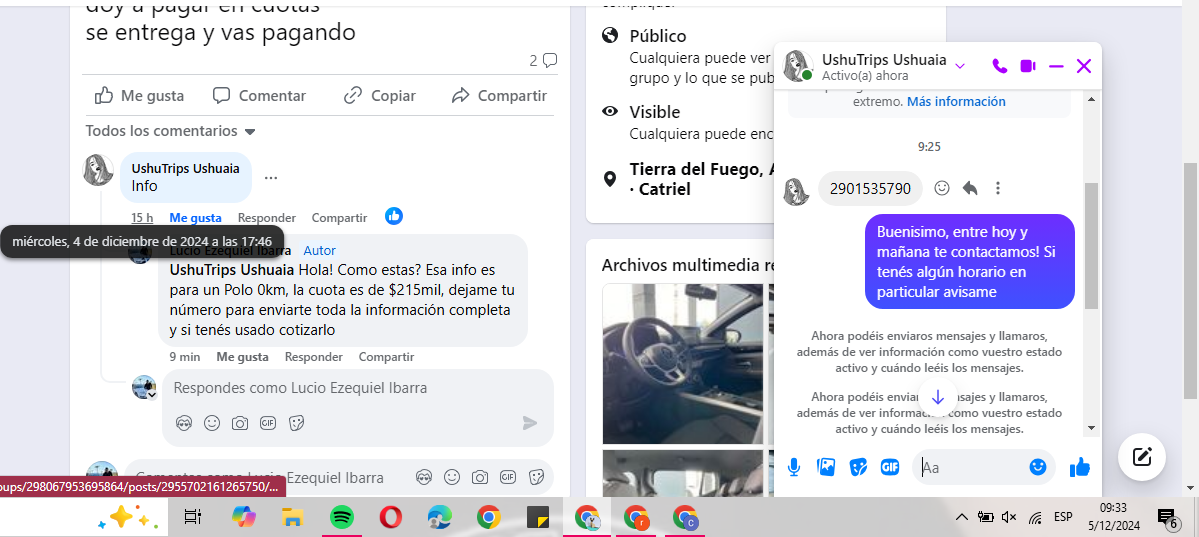
Task: Open the Más información link in chat
Action: click(956, 102)
